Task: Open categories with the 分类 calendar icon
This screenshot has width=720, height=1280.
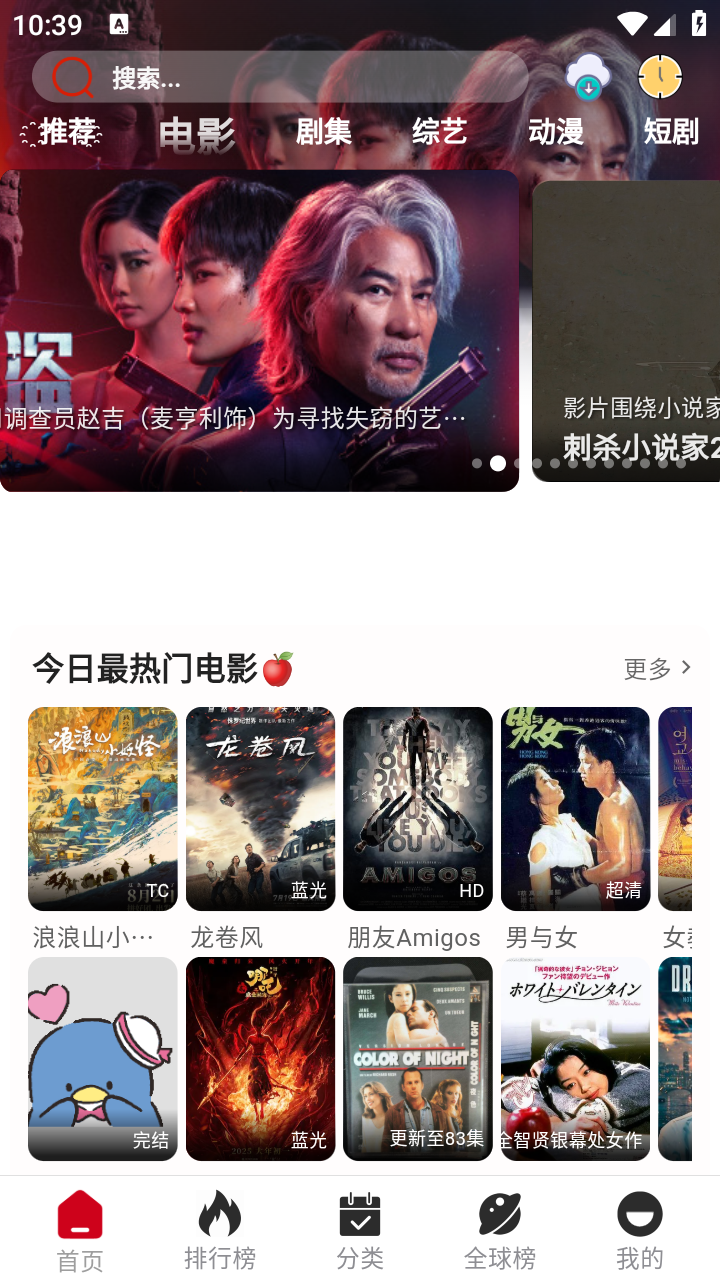Action: click(359, 1213)
